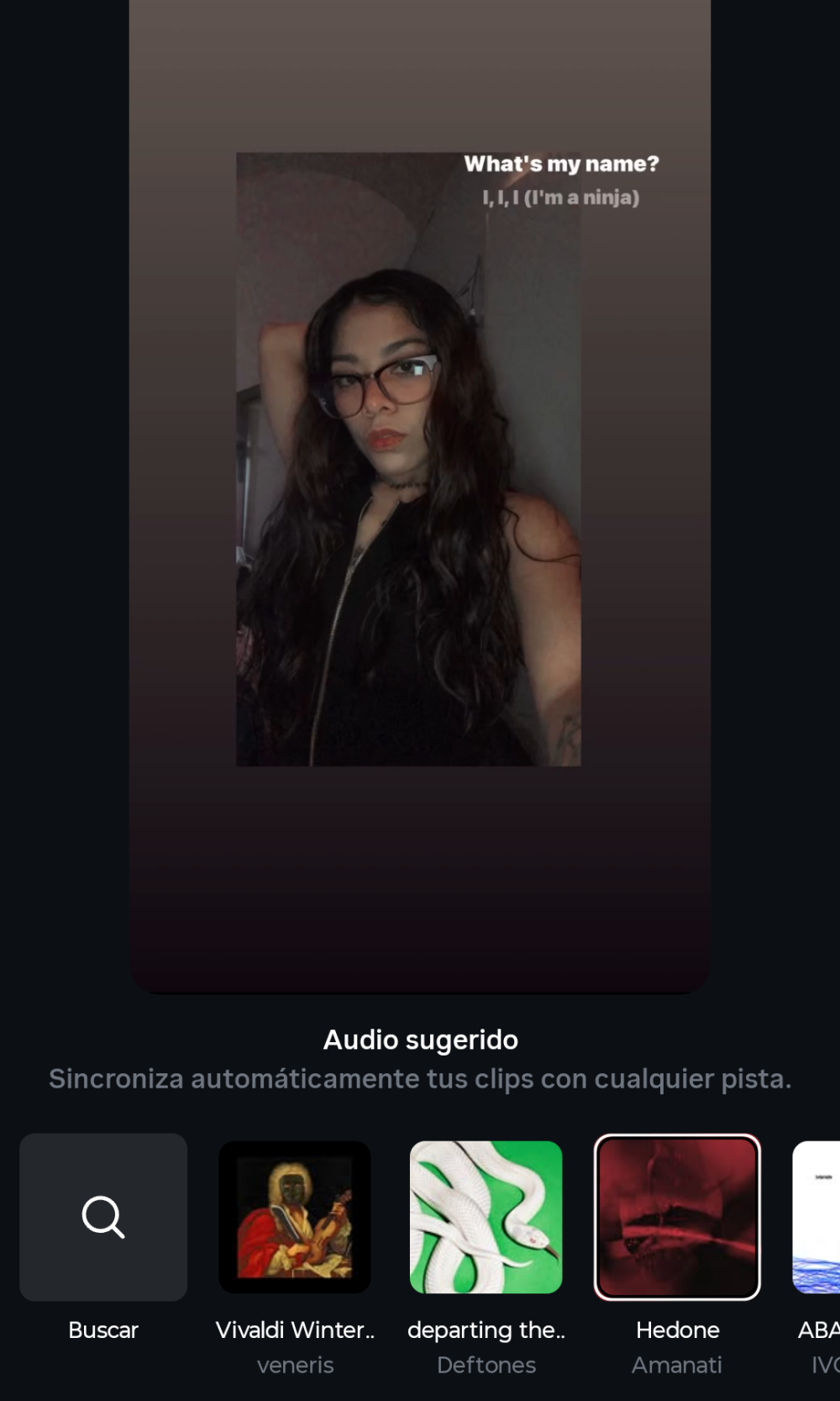Tap the IVO artist label on the last track
The height and width of the screenshot is (1401, 840).
point(822,1364)
